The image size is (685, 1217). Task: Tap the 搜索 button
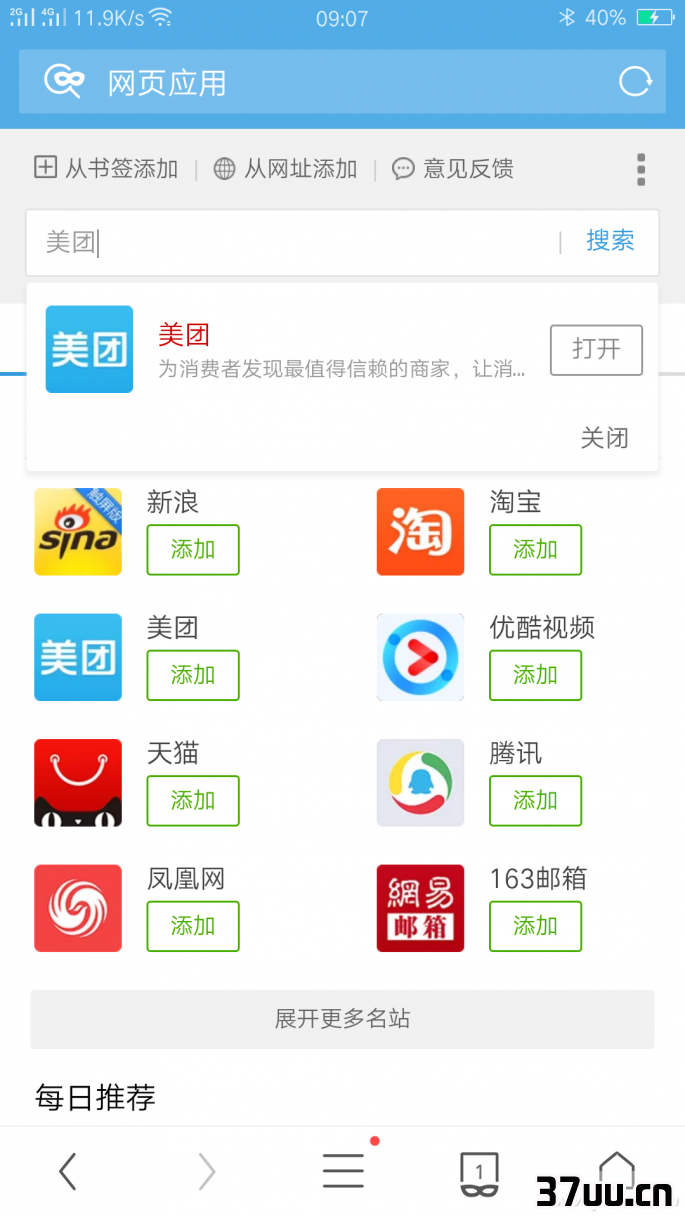click(x=610, y=240)
